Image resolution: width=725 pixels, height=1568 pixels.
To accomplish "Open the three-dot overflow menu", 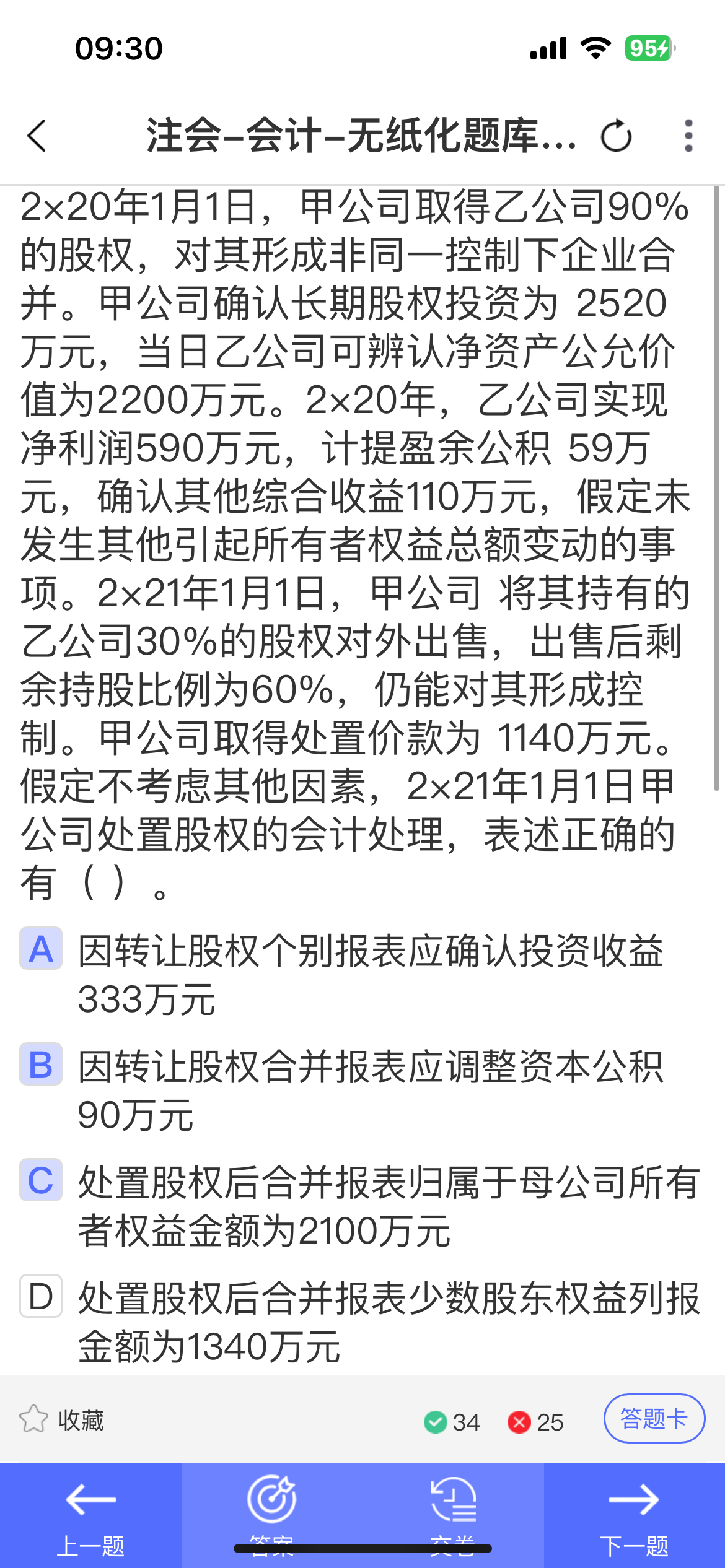I will click(688, 136).
